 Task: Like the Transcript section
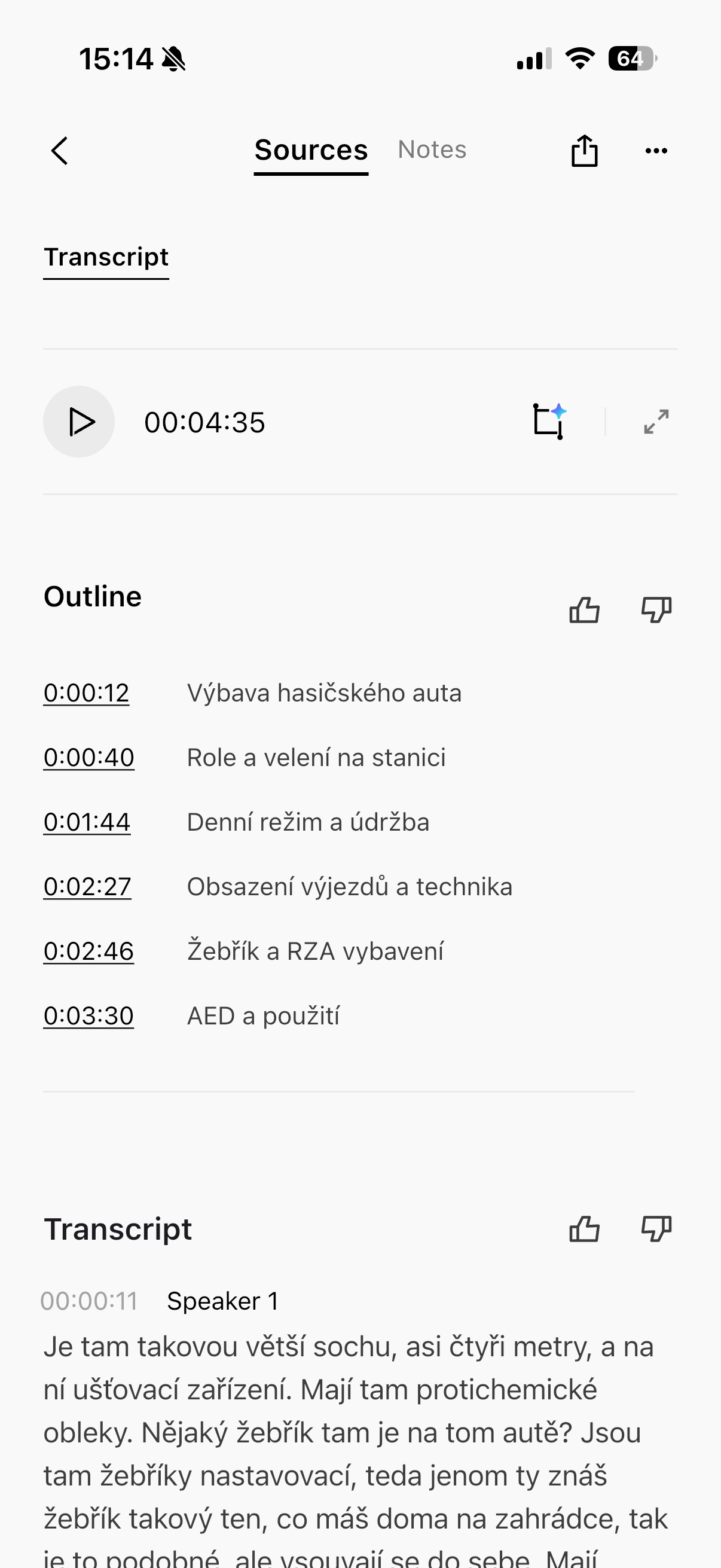point(584,1229)
